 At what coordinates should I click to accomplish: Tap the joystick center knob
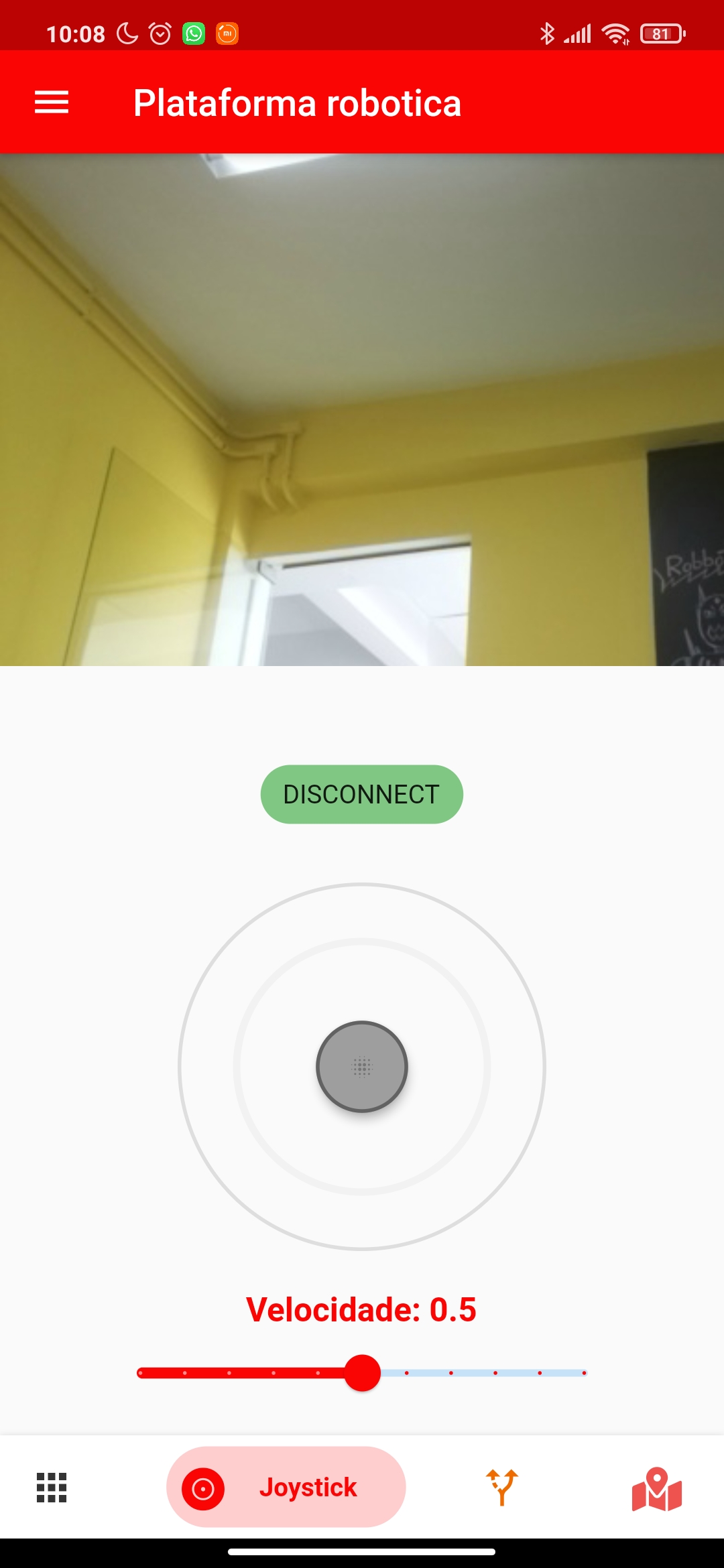(362, 1067)
